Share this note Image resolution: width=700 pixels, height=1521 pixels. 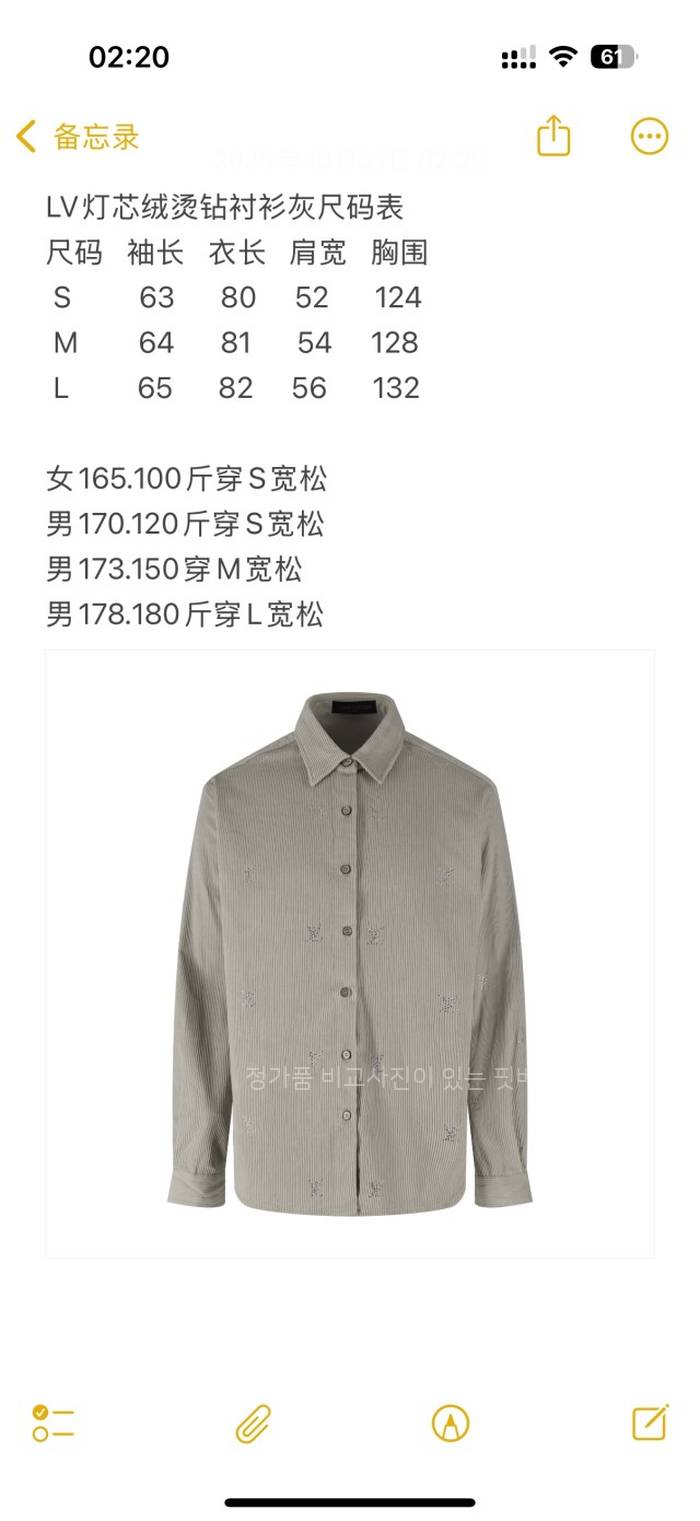click(x=553, y=136)
